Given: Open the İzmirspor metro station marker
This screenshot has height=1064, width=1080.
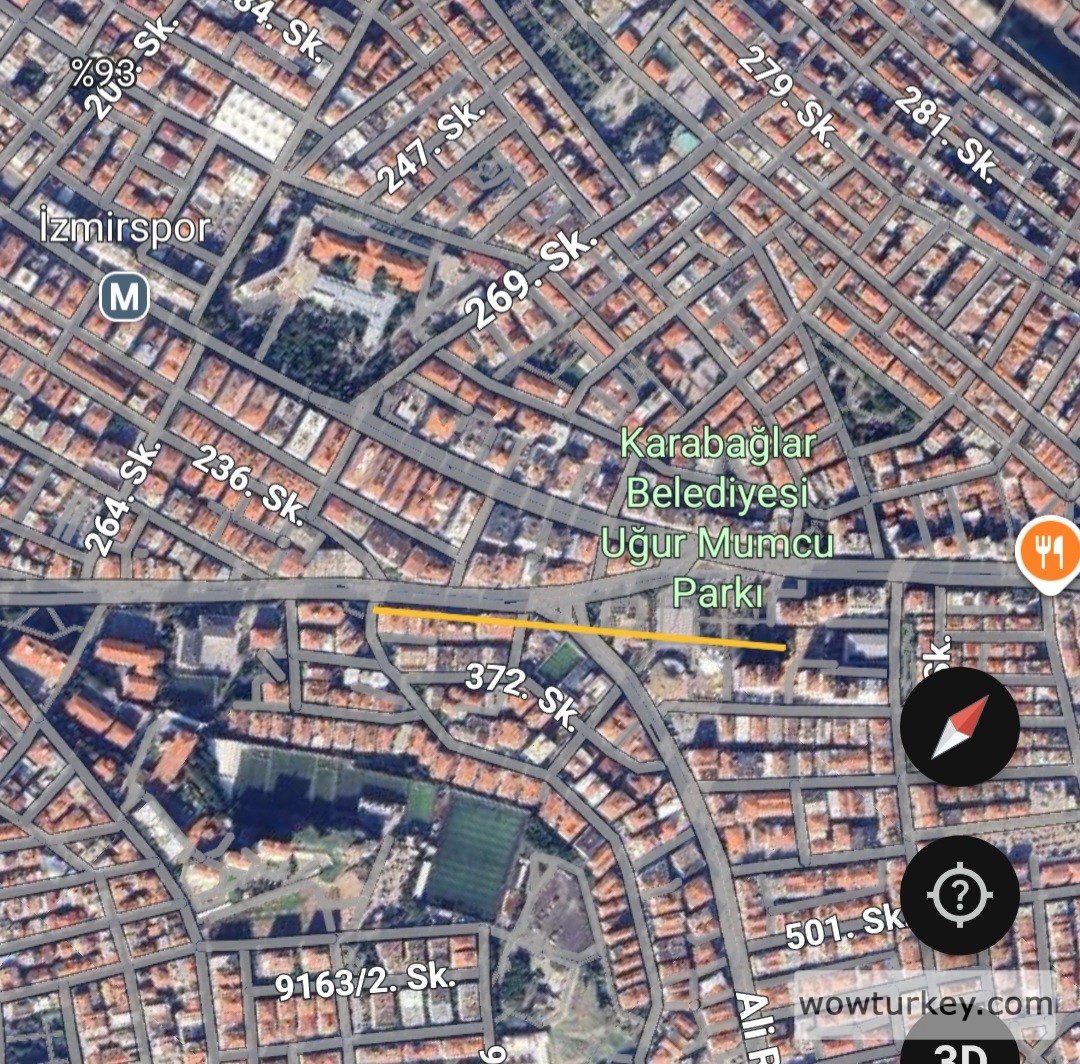Looking at the screenshot, I should pos(125,297).
